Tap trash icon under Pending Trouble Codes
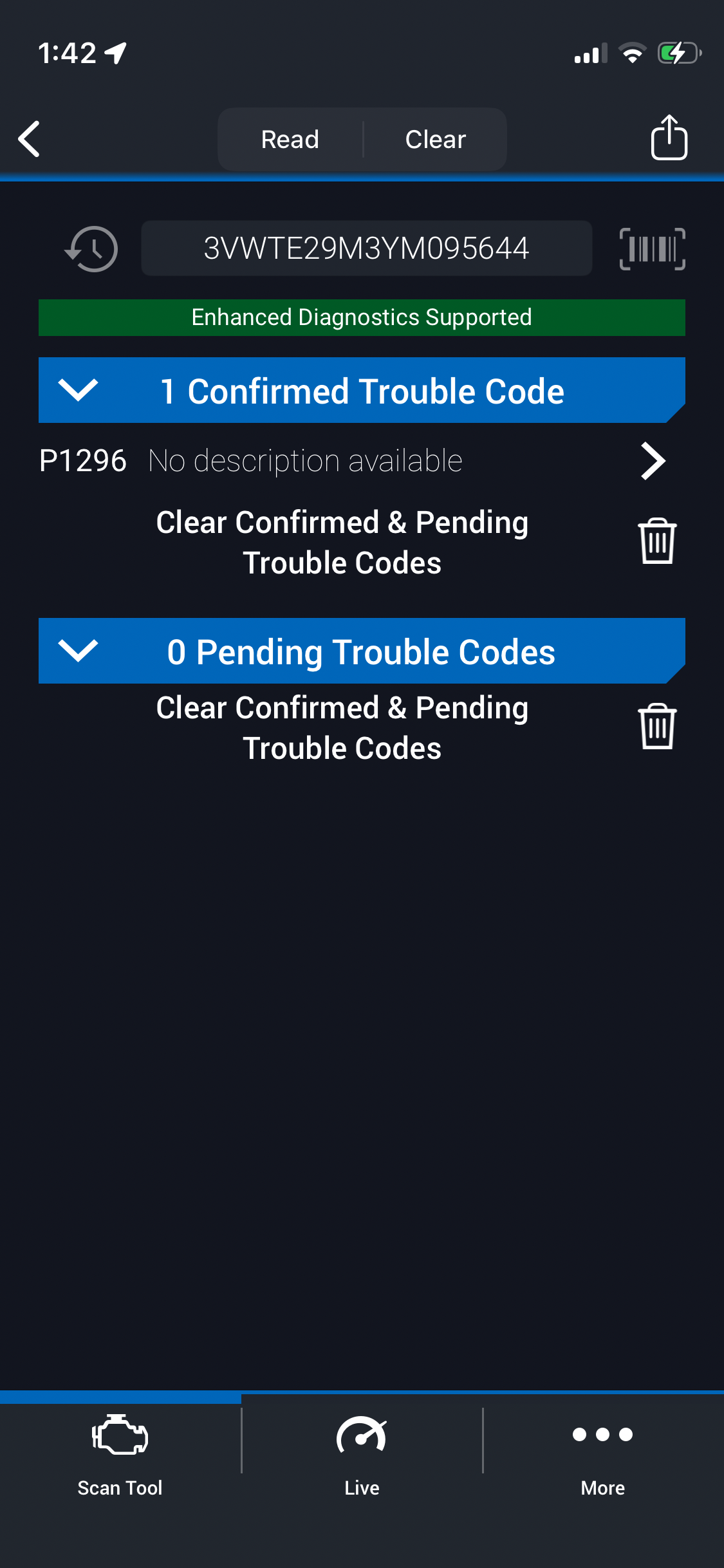The width and height of the screenshot is (724, 1568). coord(657,727)
